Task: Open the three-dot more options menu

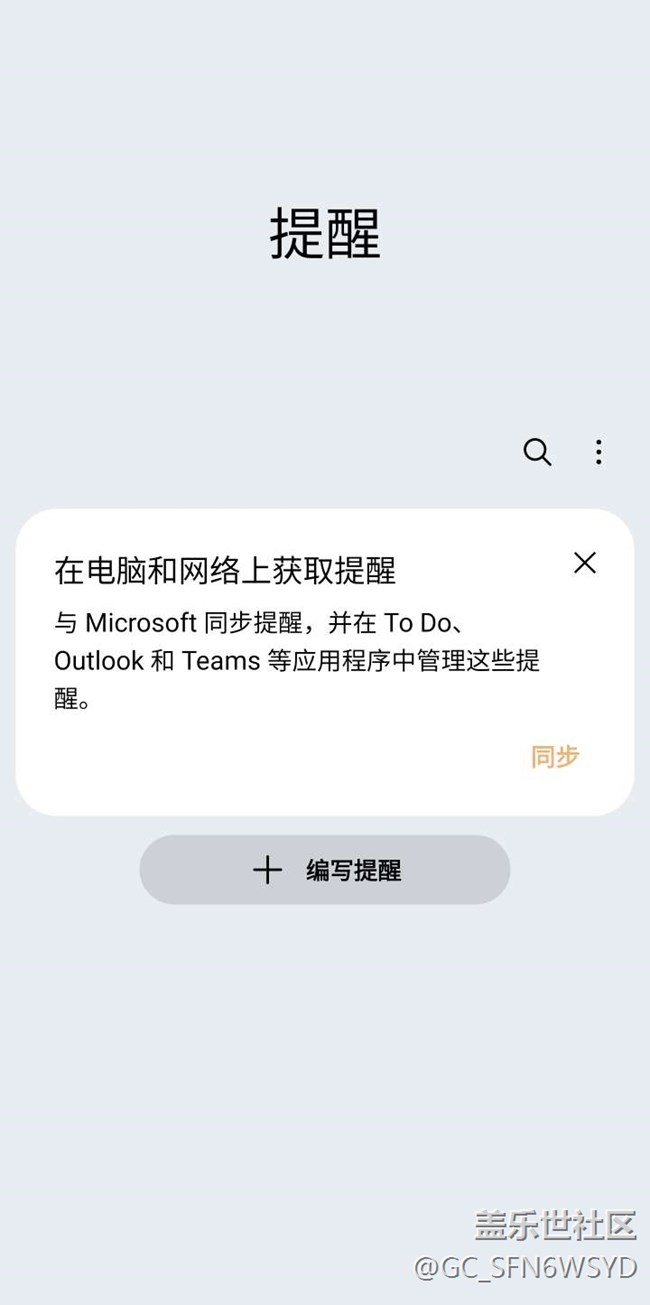Action: click(x=598, y=452)
